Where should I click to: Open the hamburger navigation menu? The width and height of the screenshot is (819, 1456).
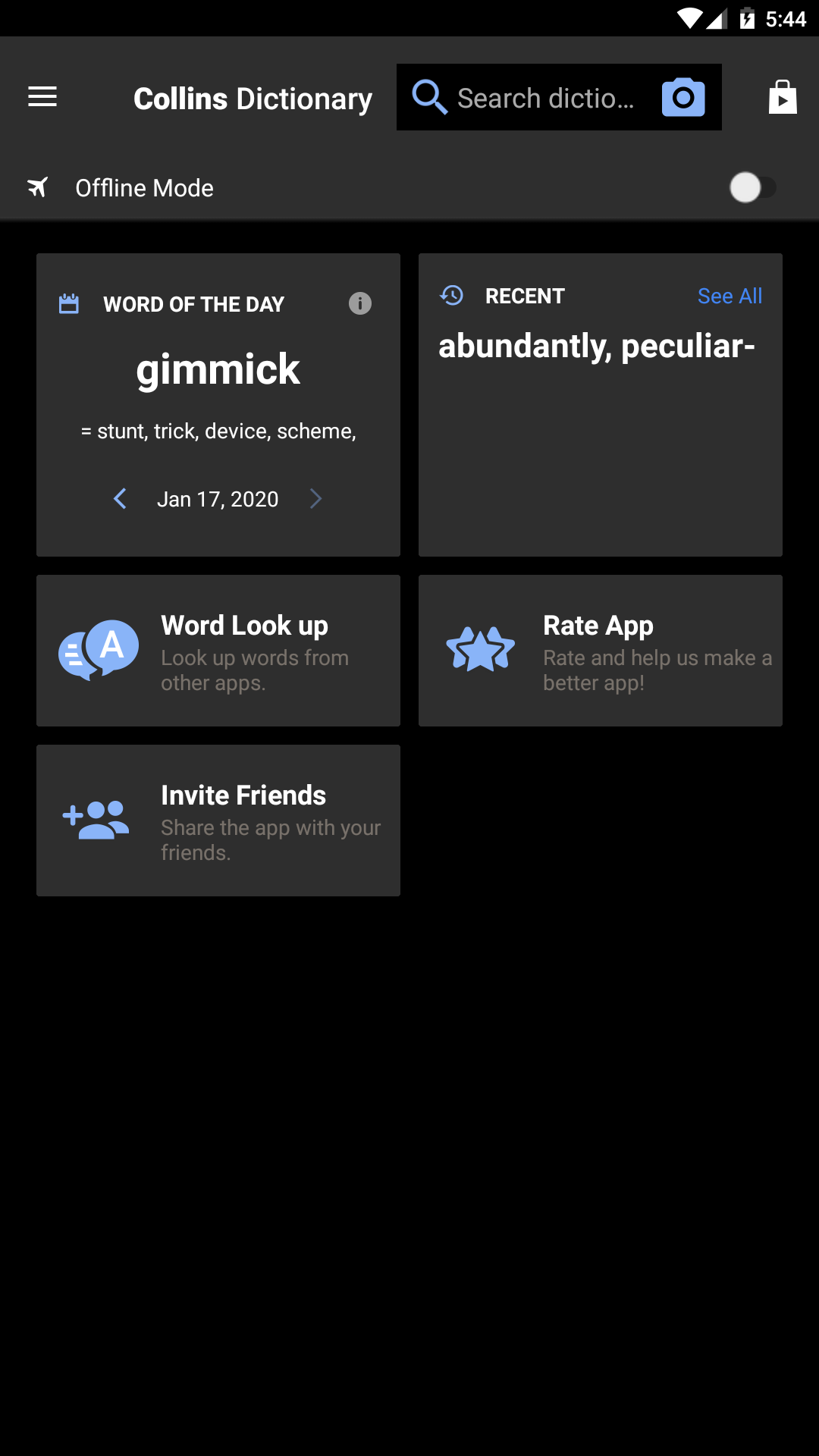42,97
